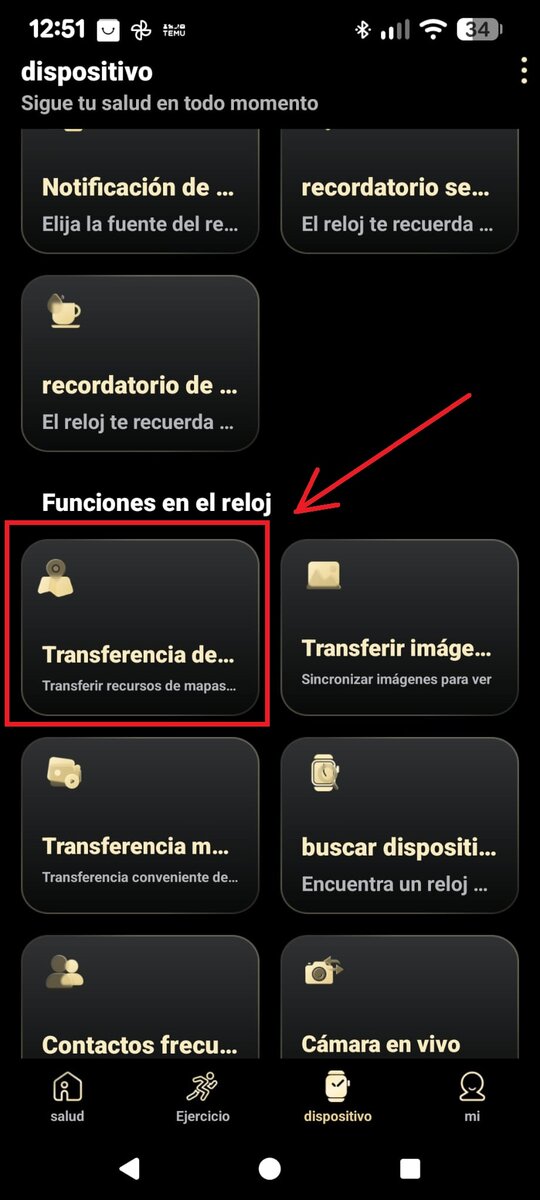This screenshot has width=540, height=1200.
Task: Open the three-dot overflow menu
Action: 523,72
